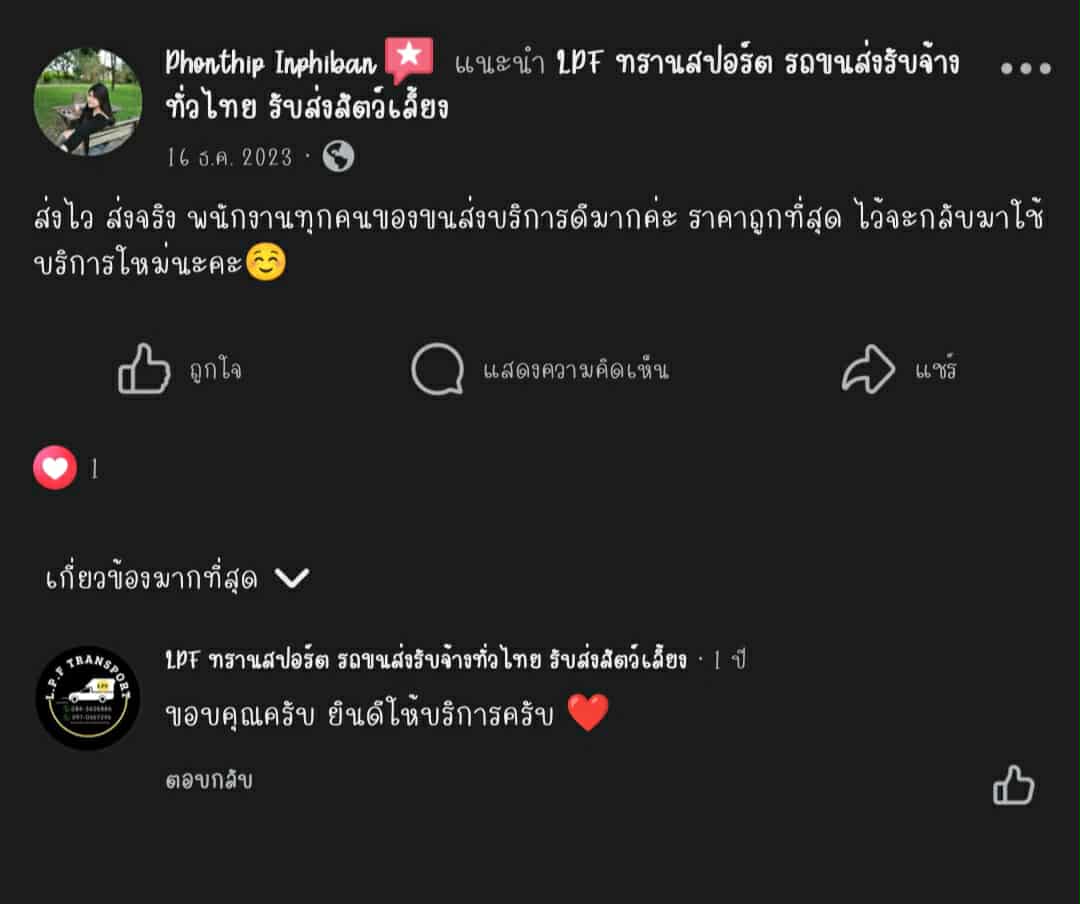Like LPF's thank-you comment with the thumbs-up icon
Image resolution: width=1080 pixels, height=904 pixels.
[x=1013, y=786]
